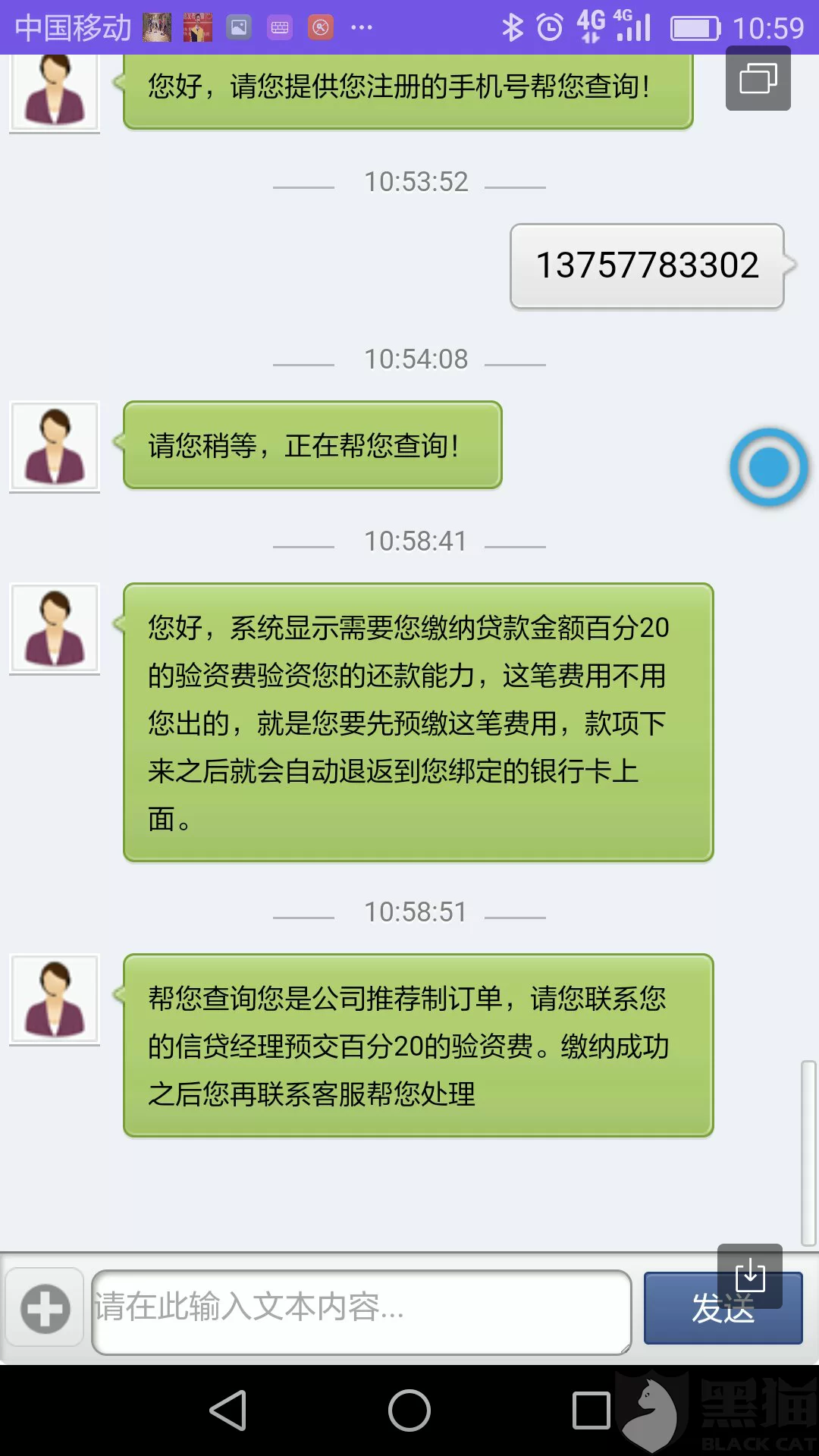The height and width of the screenshot is (1456, 819).
Task: Tap the download icon above send
Action: point(750,1274)
